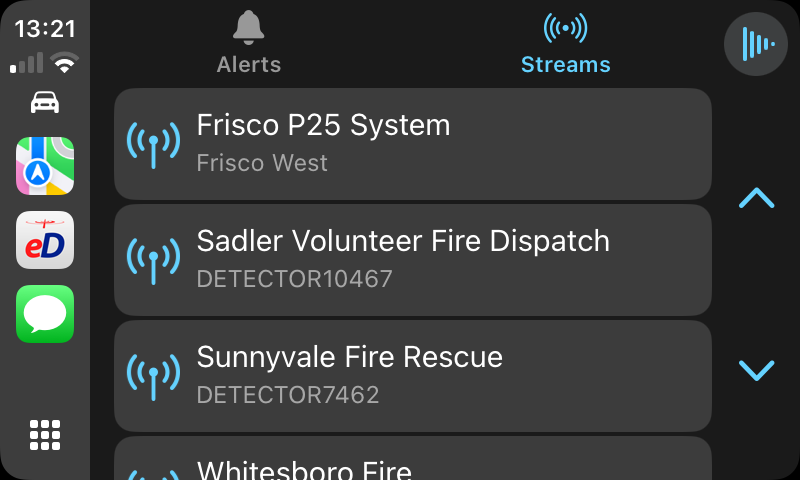Open Apple Maps from the sidebar
This screenshot has width=800, height=480.
point(45,166)
